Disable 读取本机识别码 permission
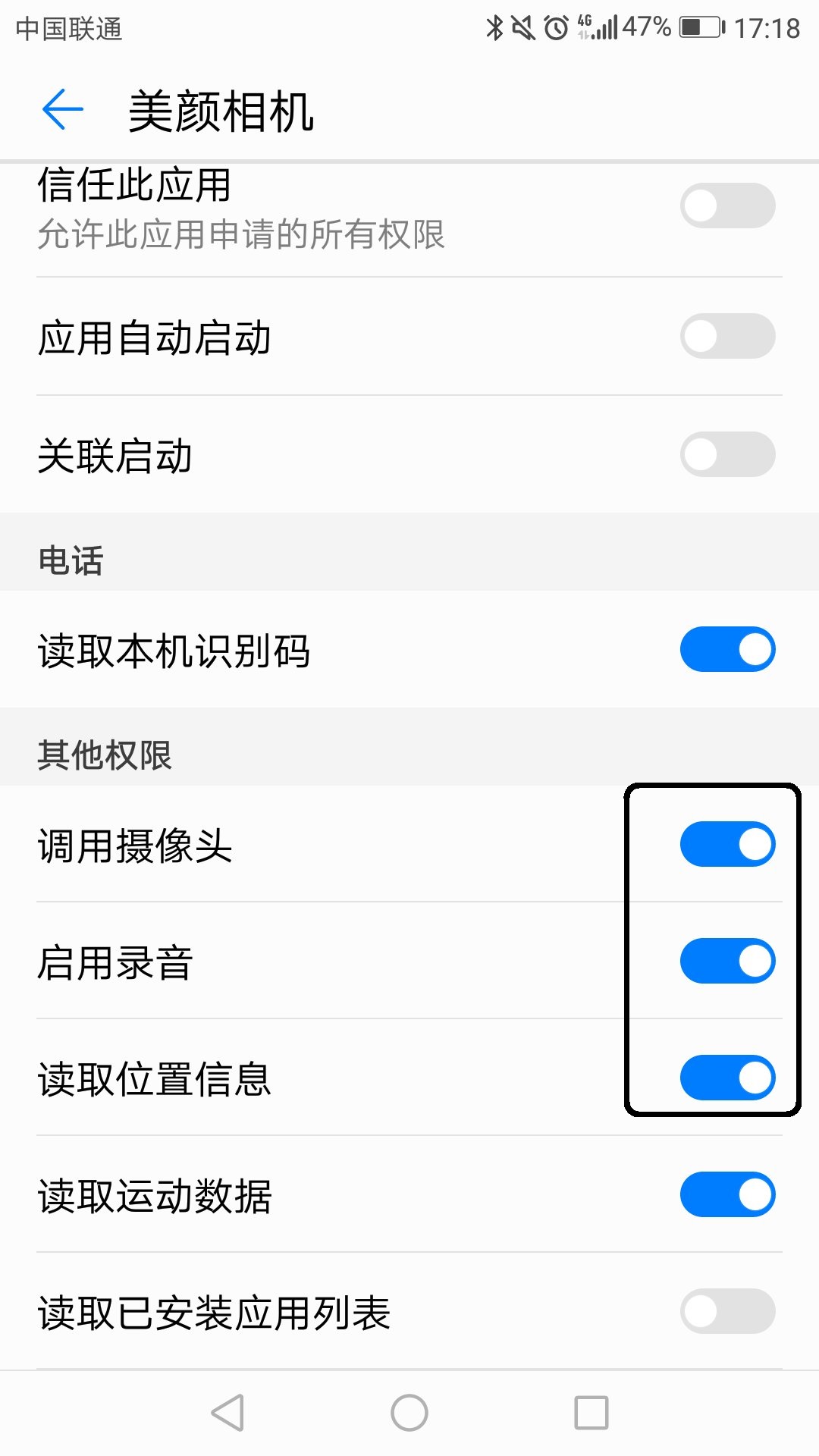 click(727, 649)
